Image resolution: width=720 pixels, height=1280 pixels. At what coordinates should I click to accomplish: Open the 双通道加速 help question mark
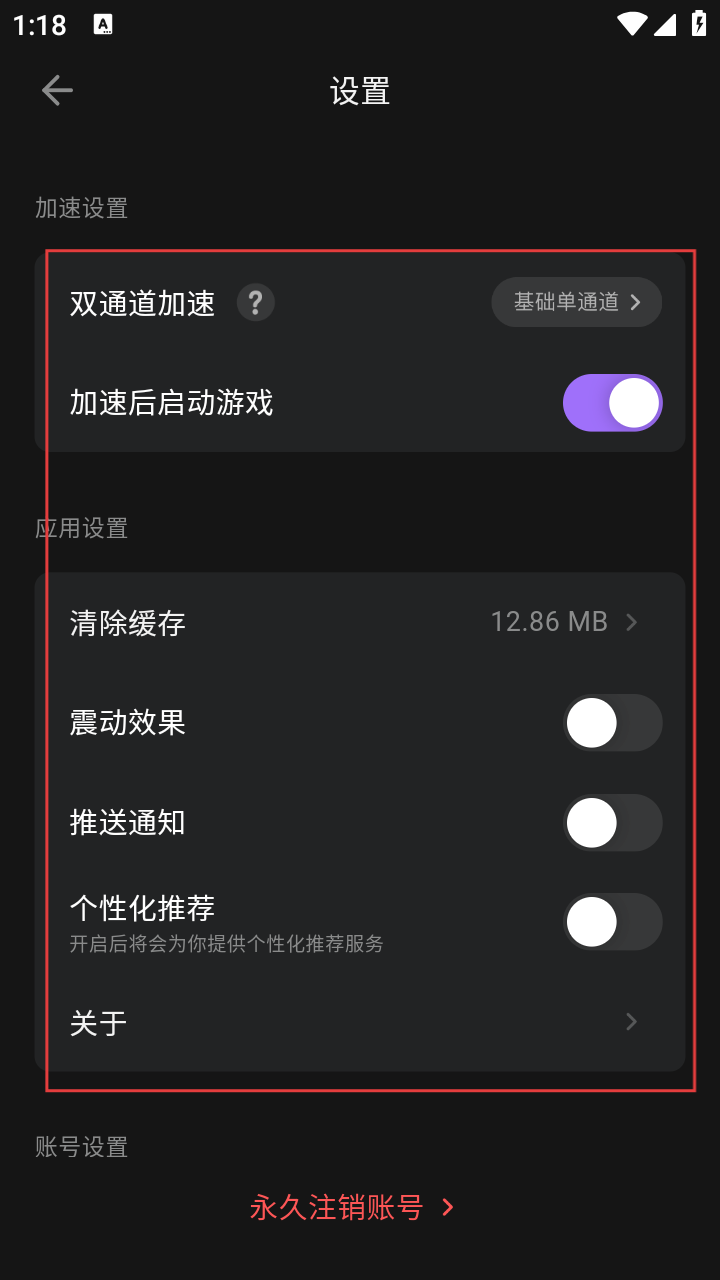pyautogui.click(x=255, y=302)
